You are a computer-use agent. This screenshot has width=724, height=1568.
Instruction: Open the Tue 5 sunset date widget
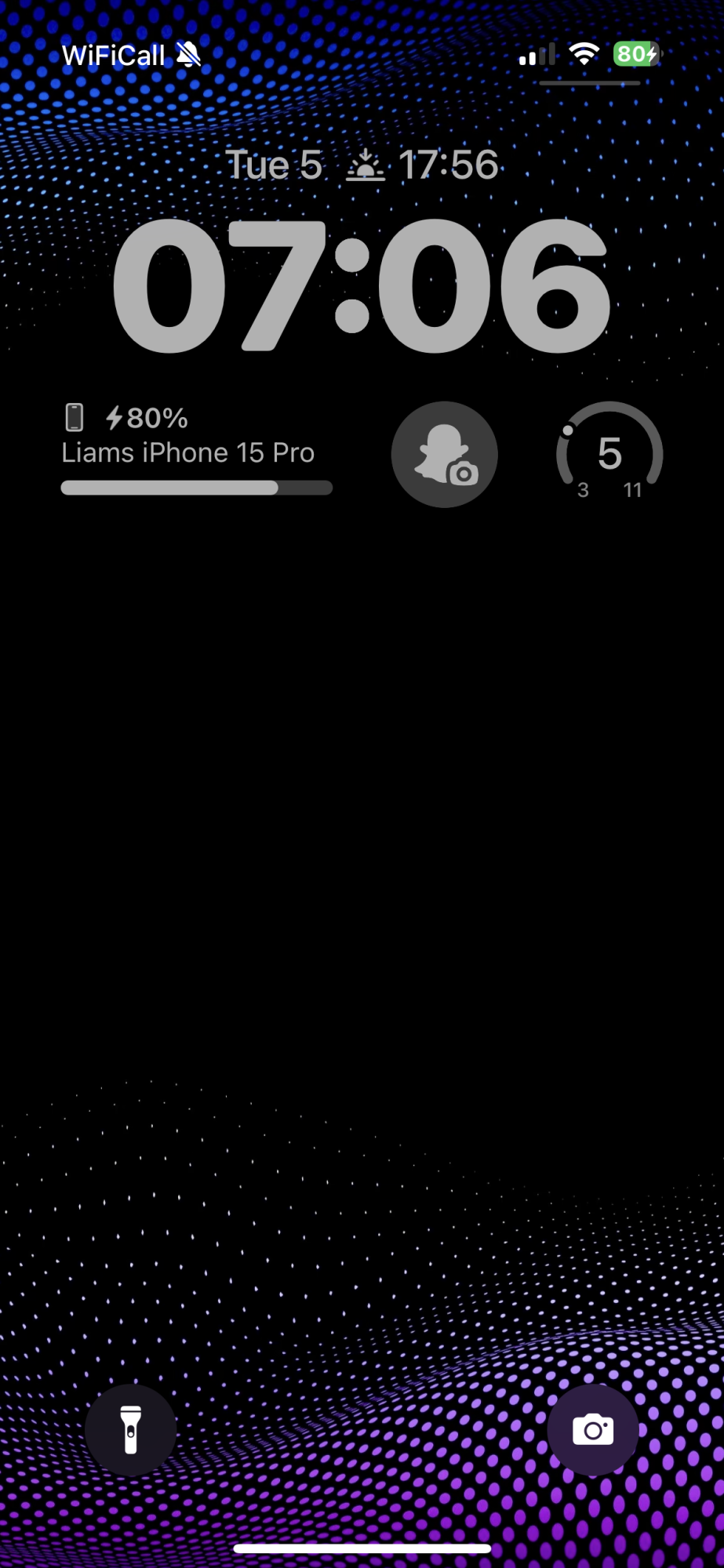click(362, 165)
